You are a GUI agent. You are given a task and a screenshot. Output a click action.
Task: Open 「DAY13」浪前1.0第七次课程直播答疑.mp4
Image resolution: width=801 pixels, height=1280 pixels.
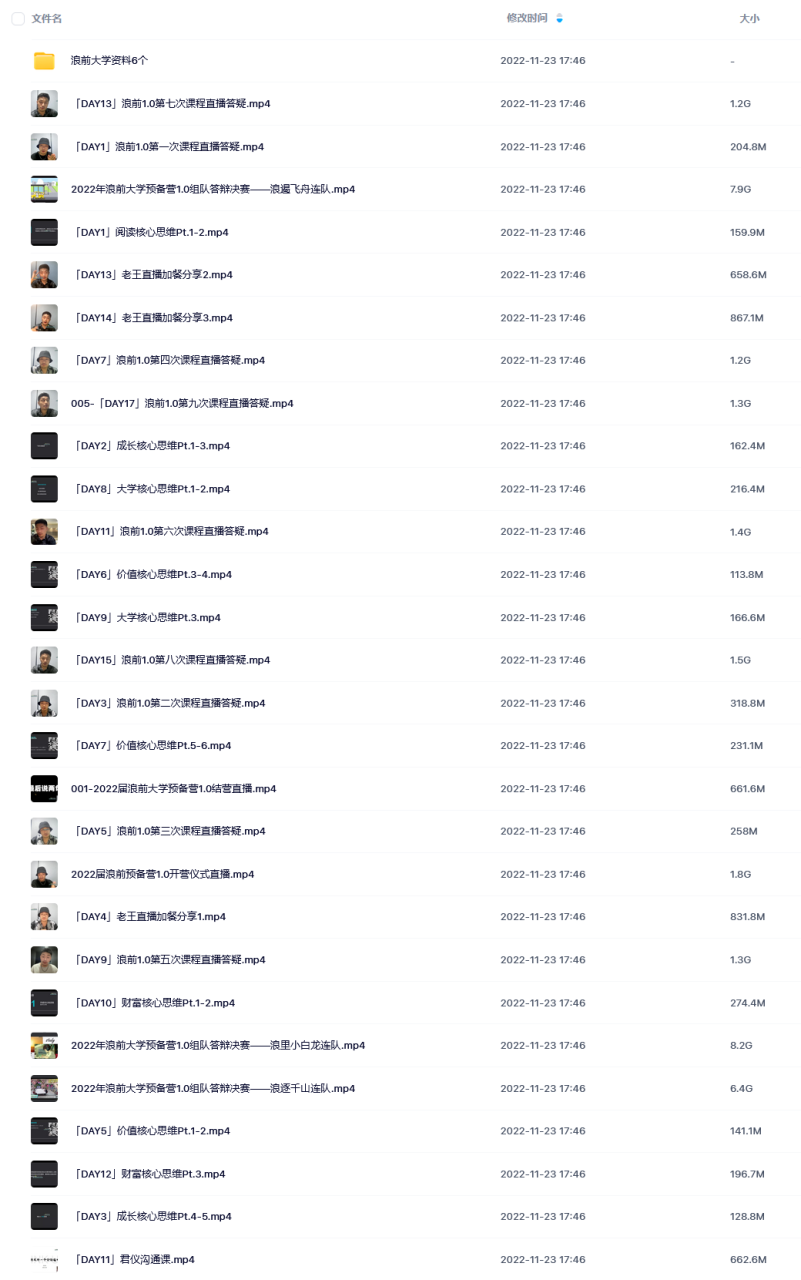170,104
